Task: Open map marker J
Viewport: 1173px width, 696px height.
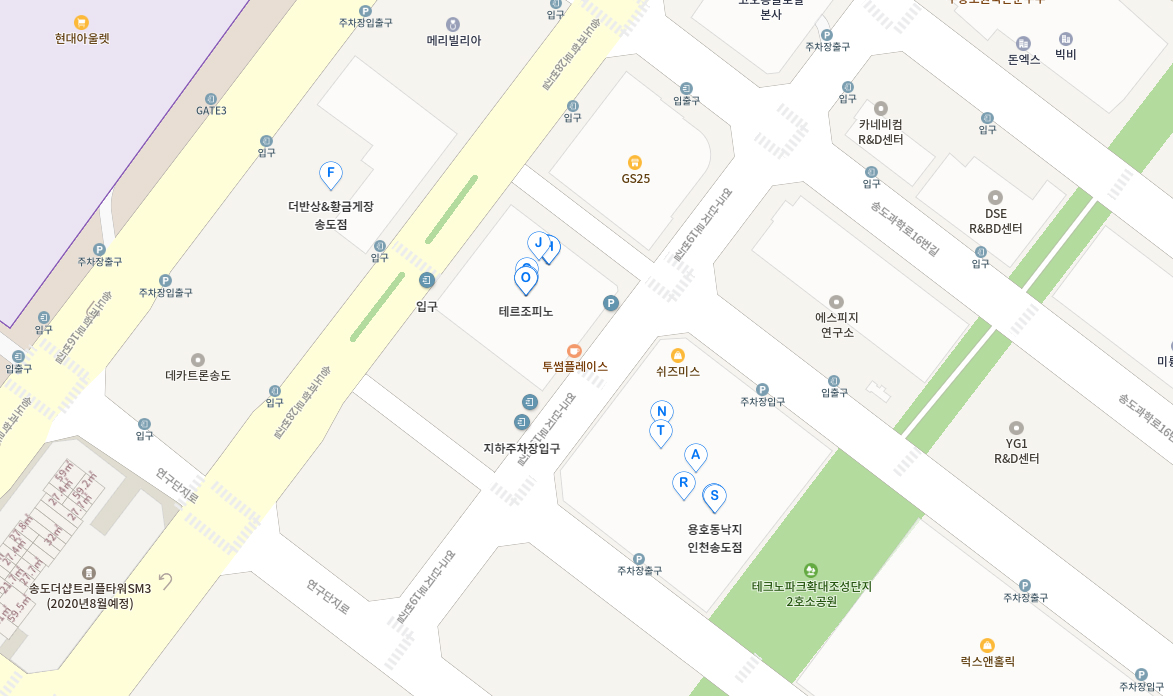Action: point(538,243)
